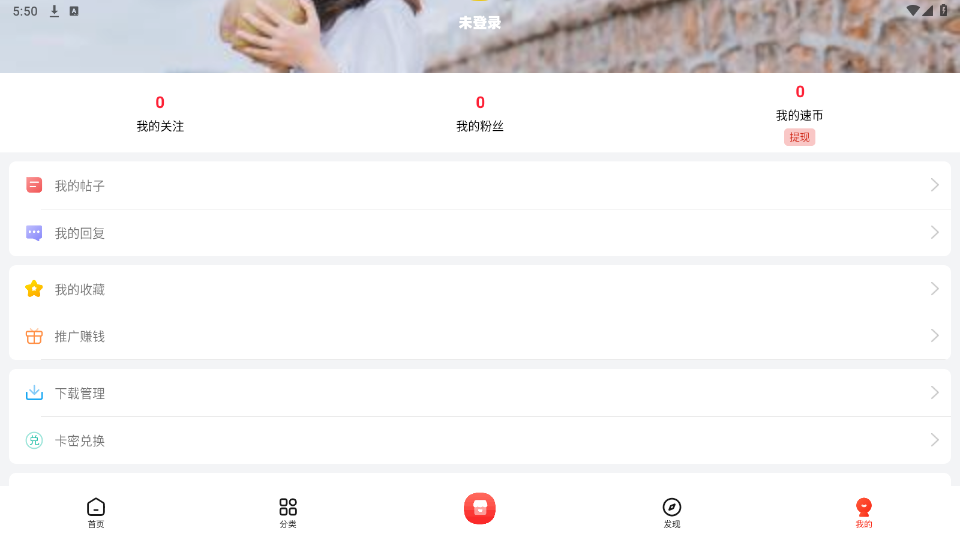Screen dimensions: 960x540
Task: Open 我的粉丝 fans list
Action: pyautogui.click(x=480, y=114)
